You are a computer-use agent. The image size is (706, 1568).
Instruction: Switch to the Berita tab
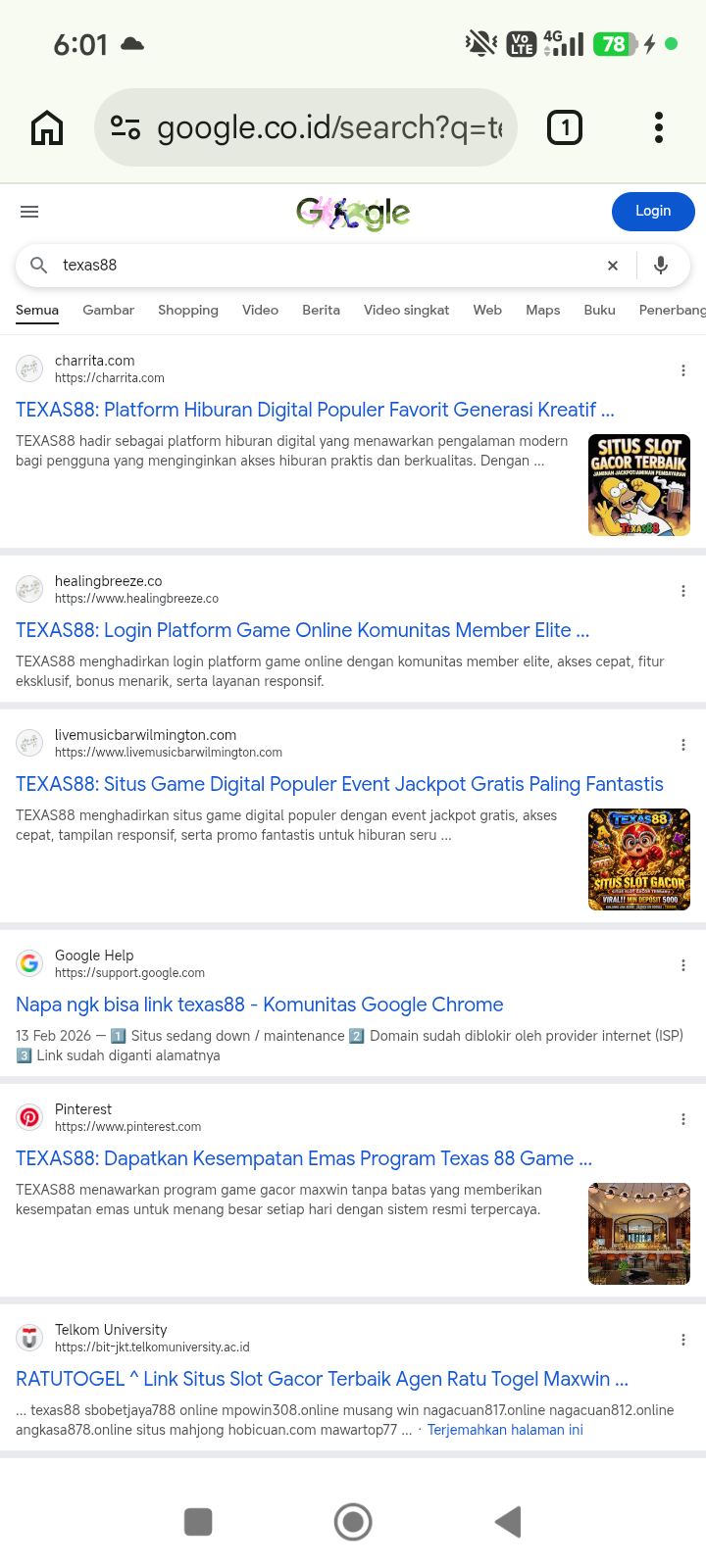point(321,310)
